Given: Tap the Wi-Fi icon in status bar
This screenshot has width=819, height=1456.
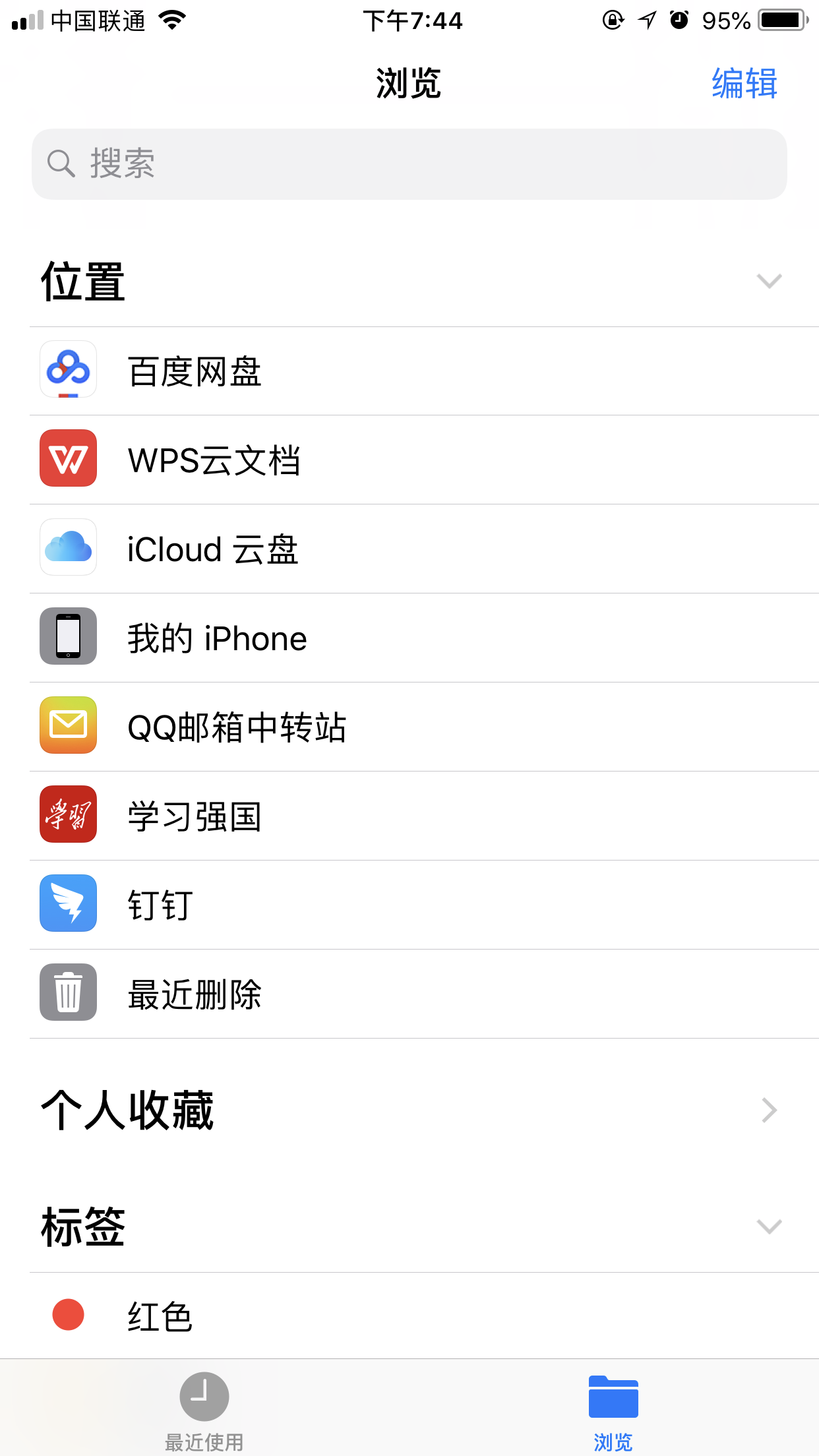Looking at the screenshot, I should [x=172, y=20].
